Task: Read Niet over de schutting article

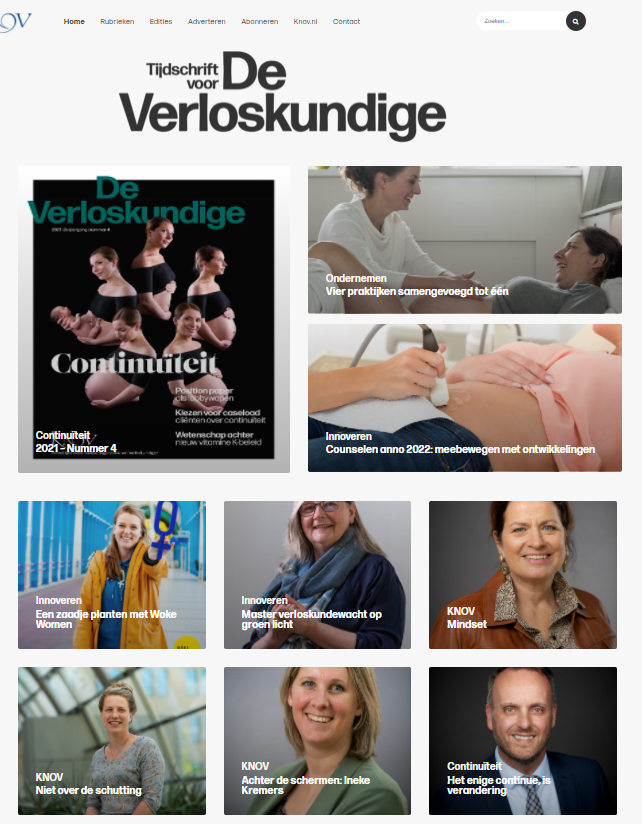Action: click(x=111, y=741)
